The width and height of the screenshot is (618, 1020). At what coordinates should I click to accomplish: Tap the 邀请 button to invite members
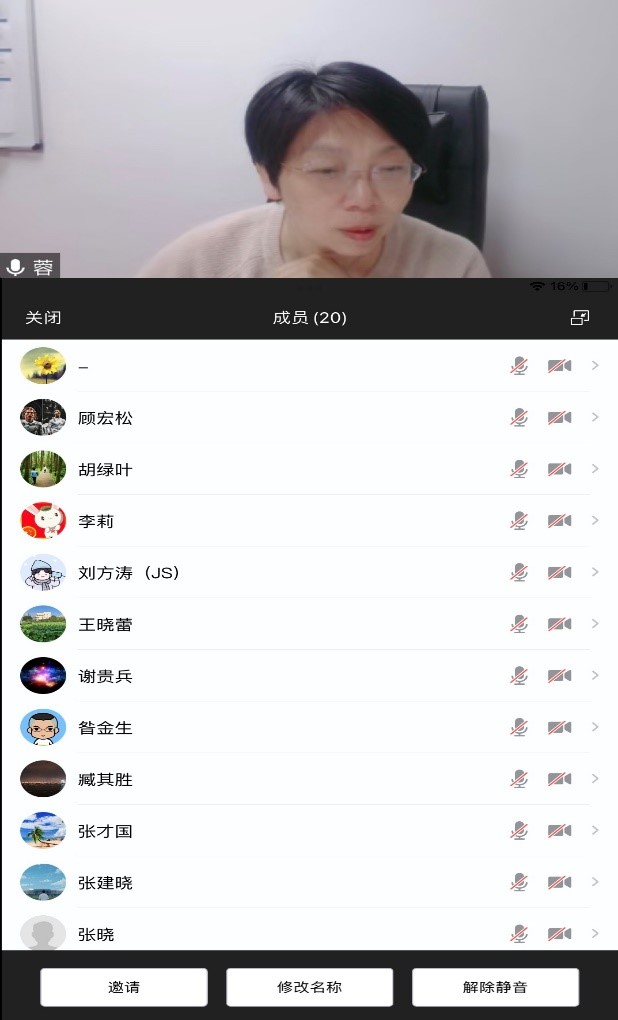pos(124,987)
